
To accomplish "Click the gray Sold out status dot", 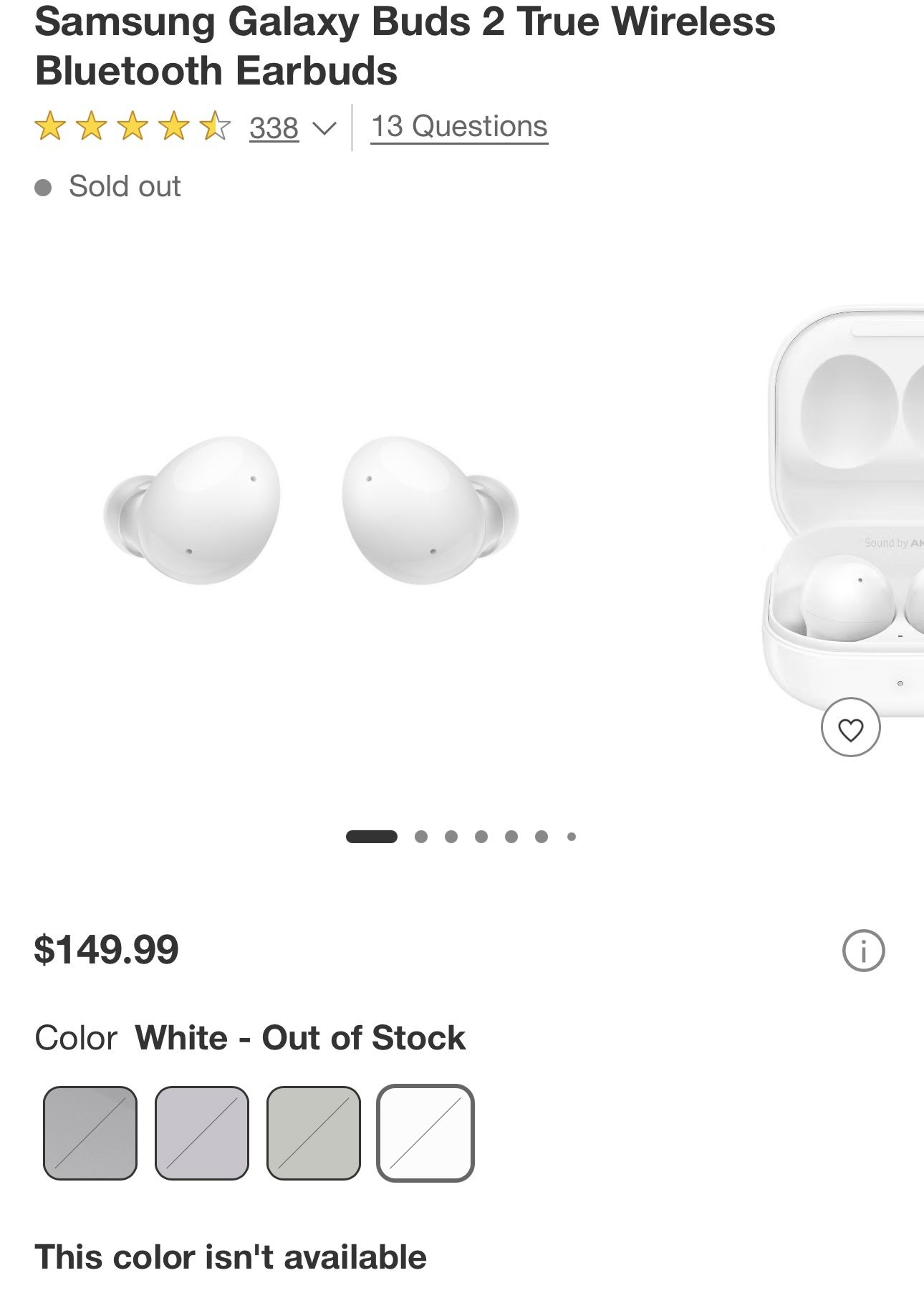I will pos(44,187).
